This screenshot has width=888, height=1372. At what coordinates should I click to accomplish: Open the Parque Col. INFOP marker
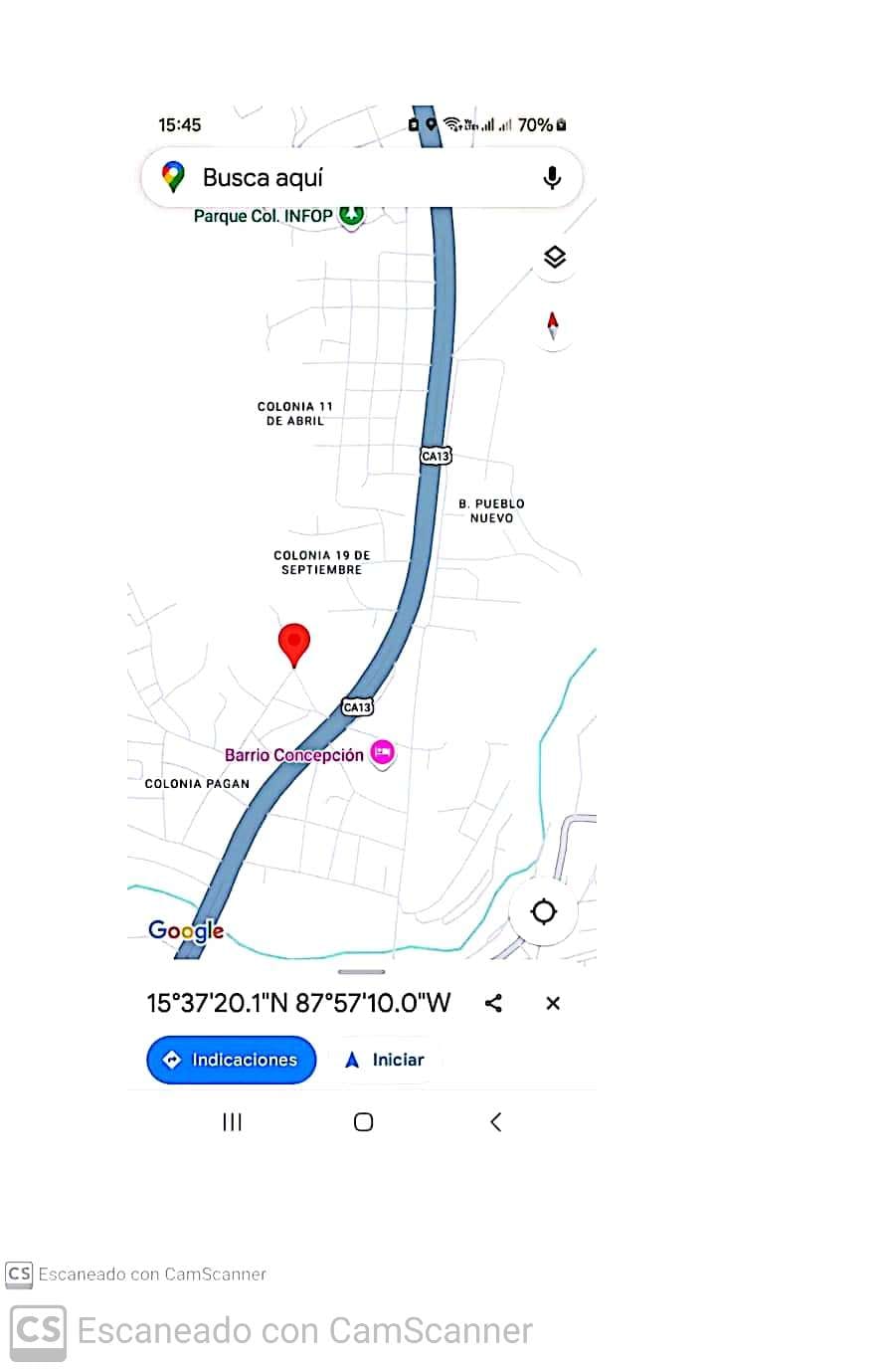coord(351,214)
